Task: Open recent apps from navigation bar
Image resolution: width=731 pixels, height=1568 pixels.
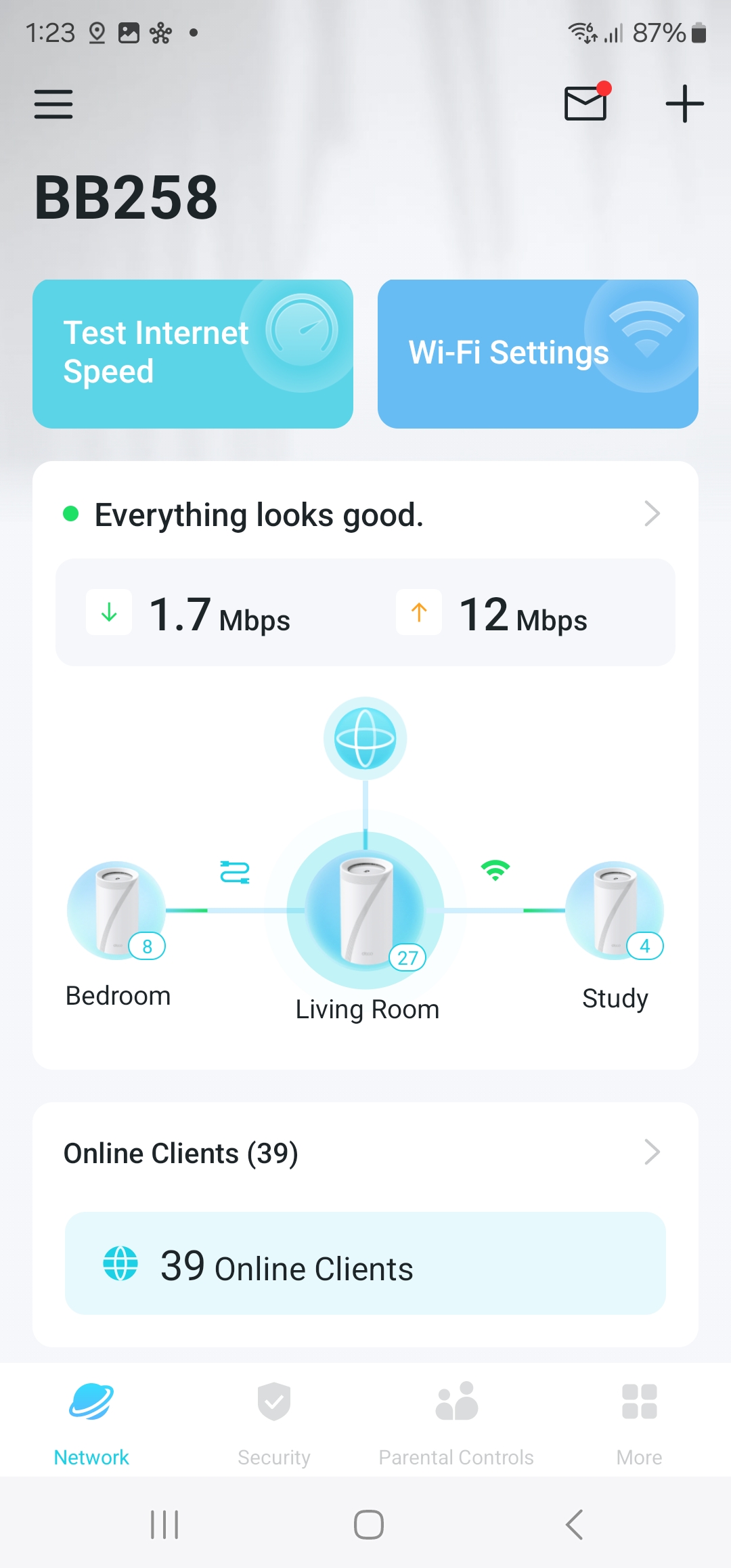Action: [x=164, y=1525]
